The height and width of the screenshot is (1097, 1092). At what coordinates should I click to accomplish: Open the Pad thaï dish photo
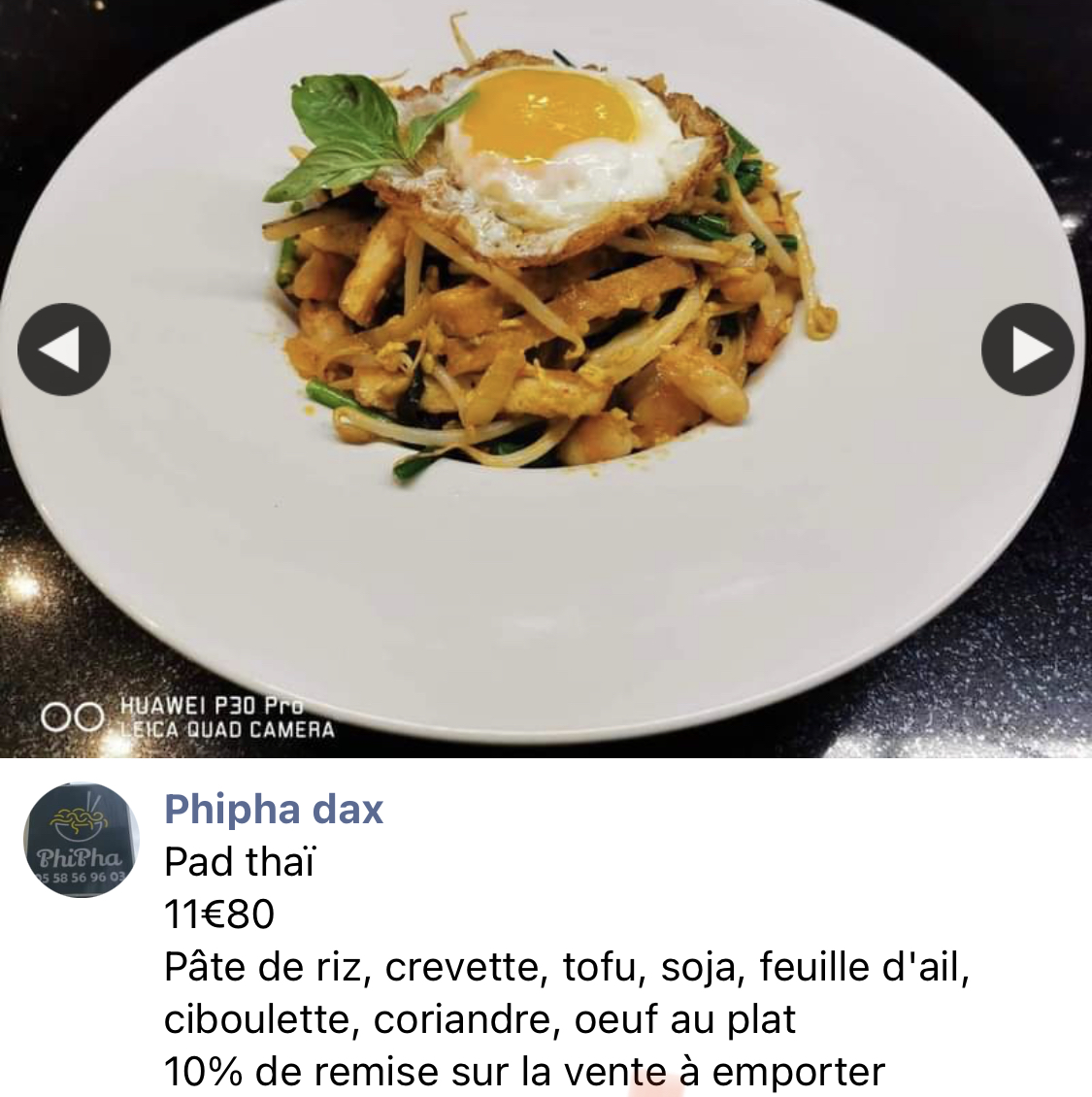[546, 379]
